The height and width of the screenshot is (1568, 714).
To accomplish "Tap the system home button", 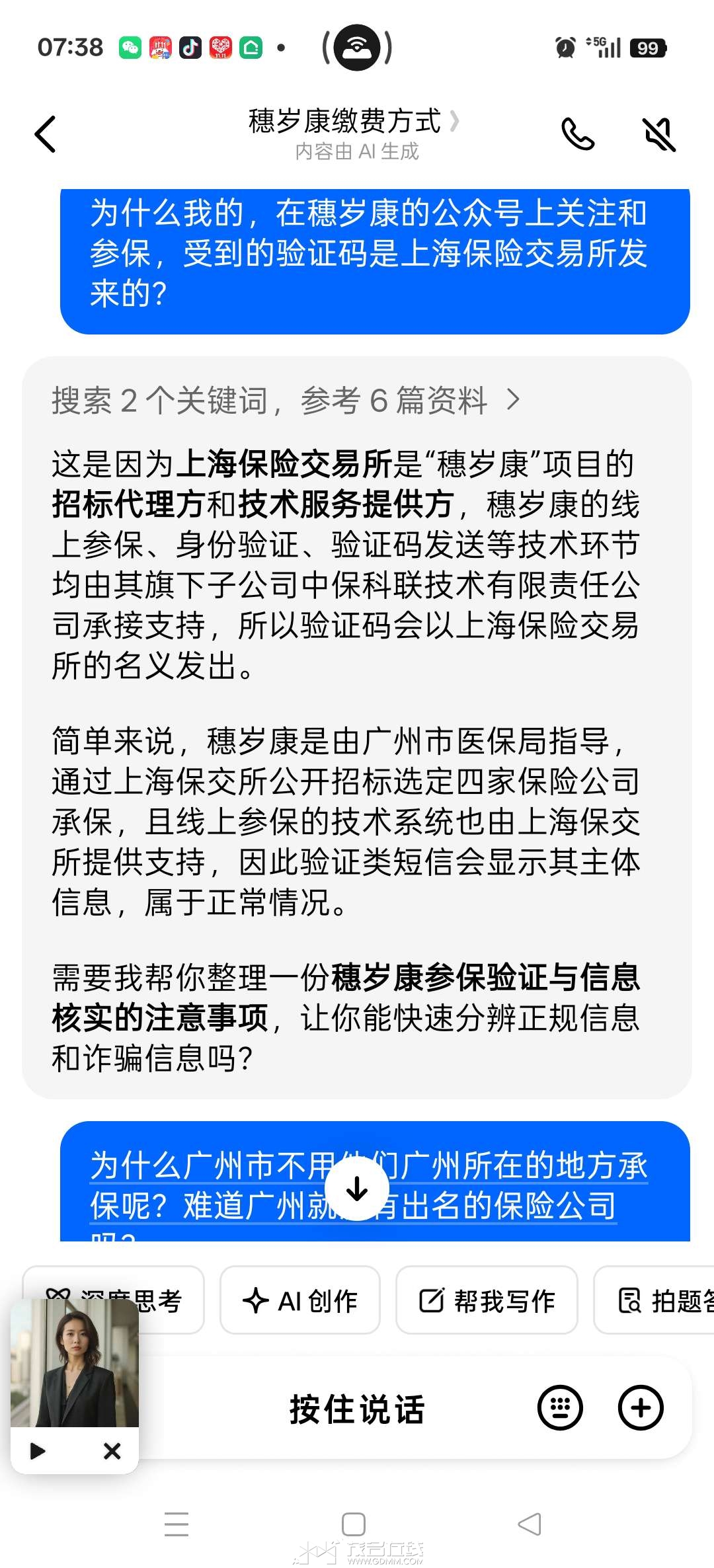I will tap(354, 1524).
